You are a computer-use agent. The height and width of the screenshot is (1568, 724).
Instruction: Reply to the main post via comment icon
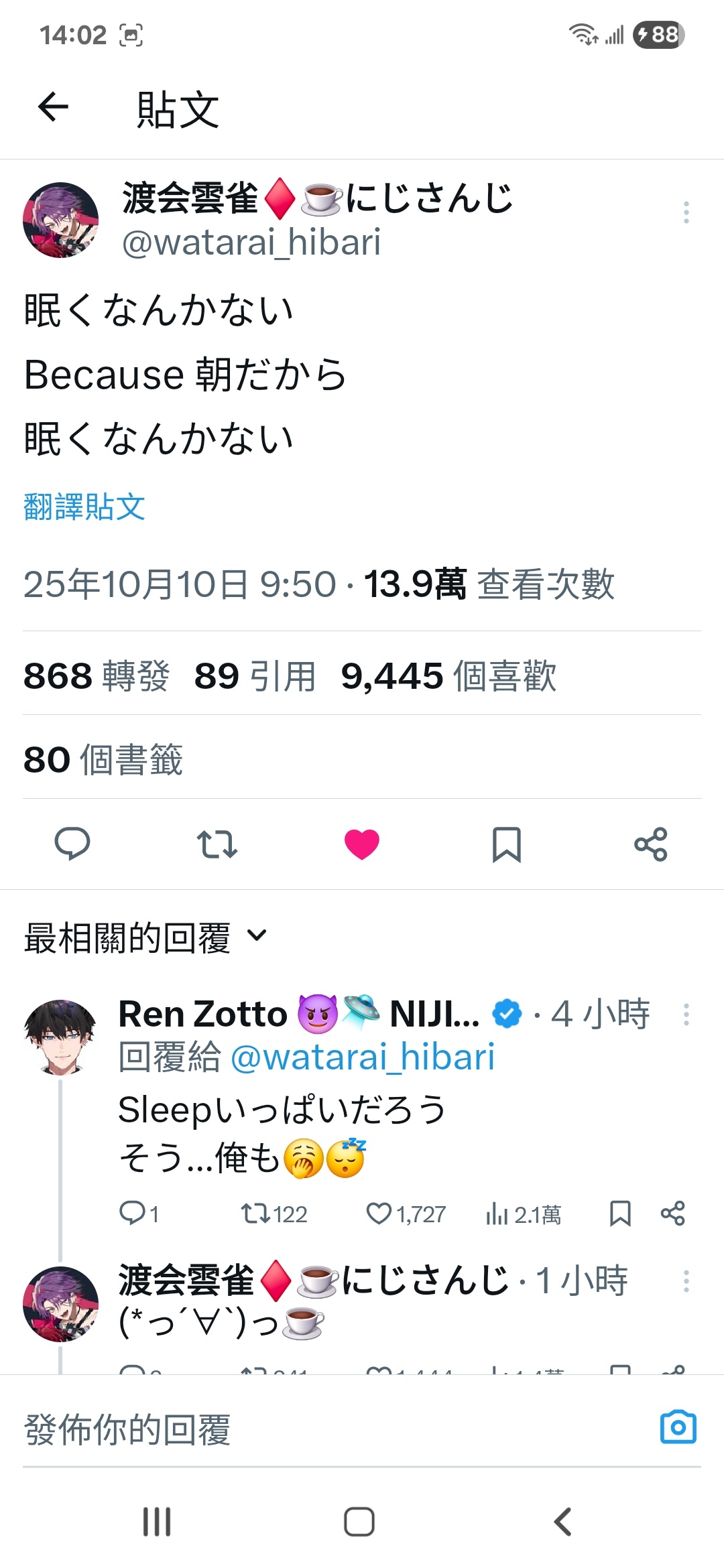pos(72,844)
